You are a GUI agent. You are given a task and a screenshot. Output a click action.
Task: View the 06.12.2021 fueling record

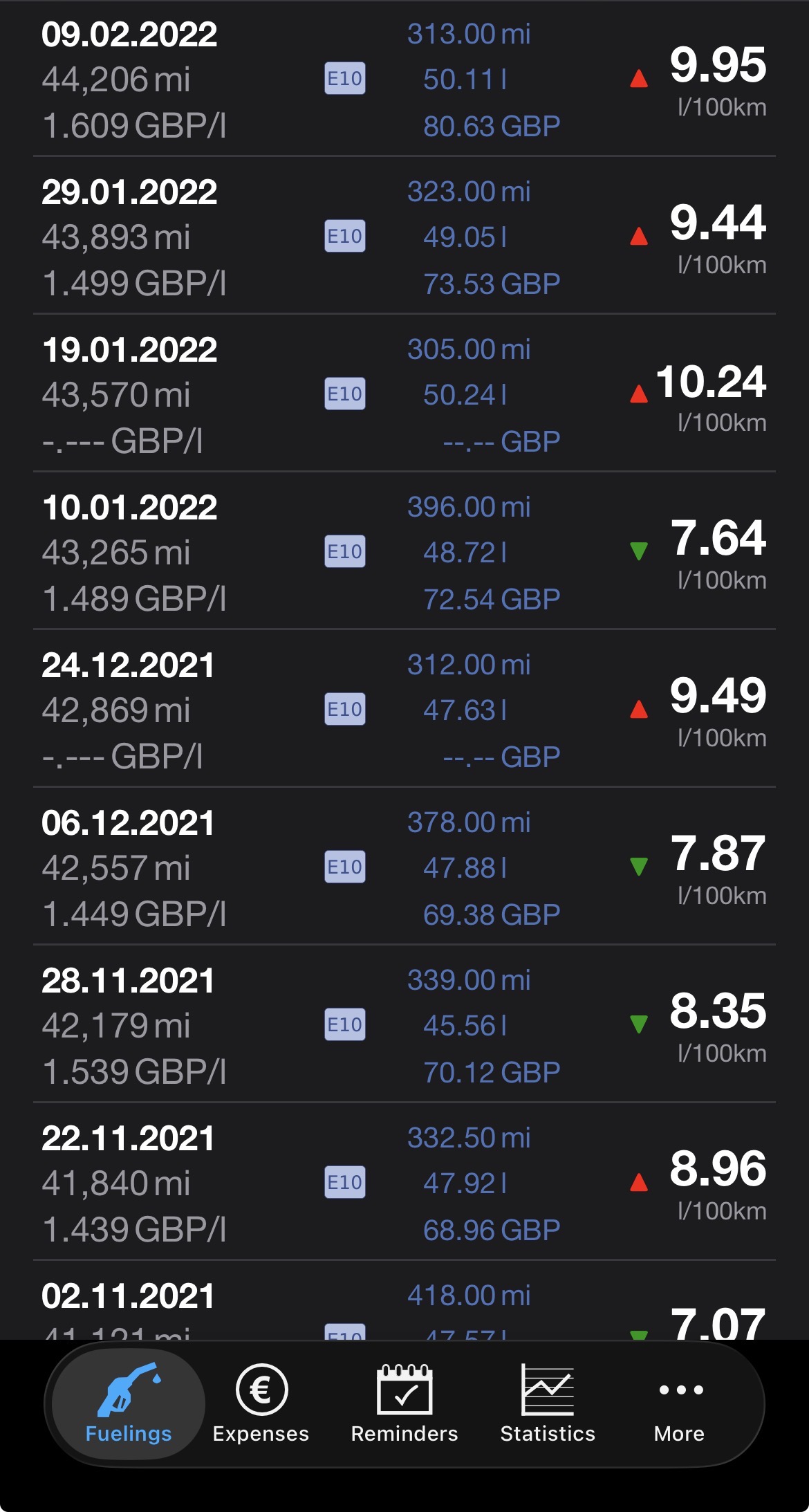pos(404,867)
